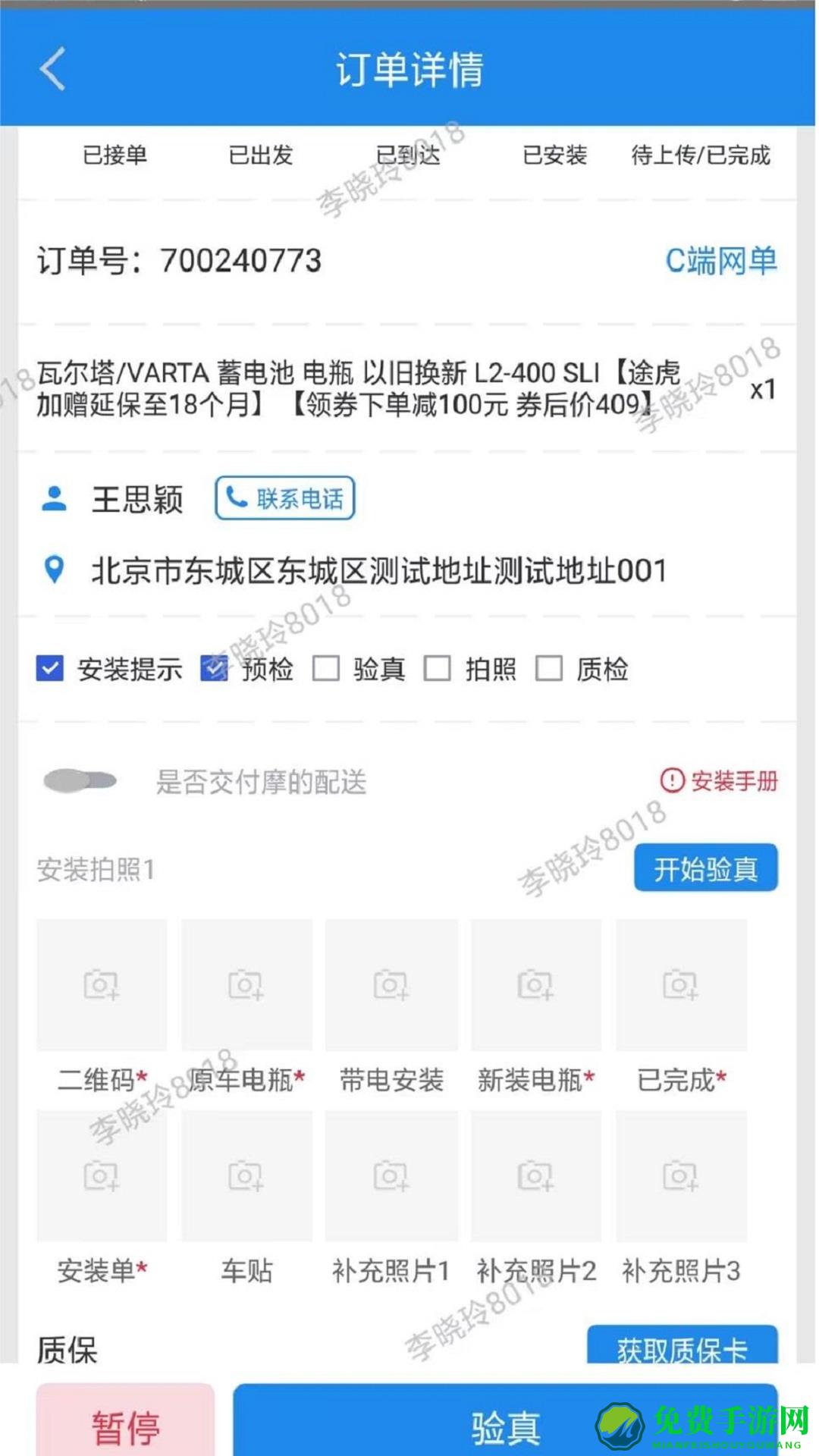Tap the back arrow to leave order details
The width and height of the screenshot is (819, 1456).
point(52,70)
